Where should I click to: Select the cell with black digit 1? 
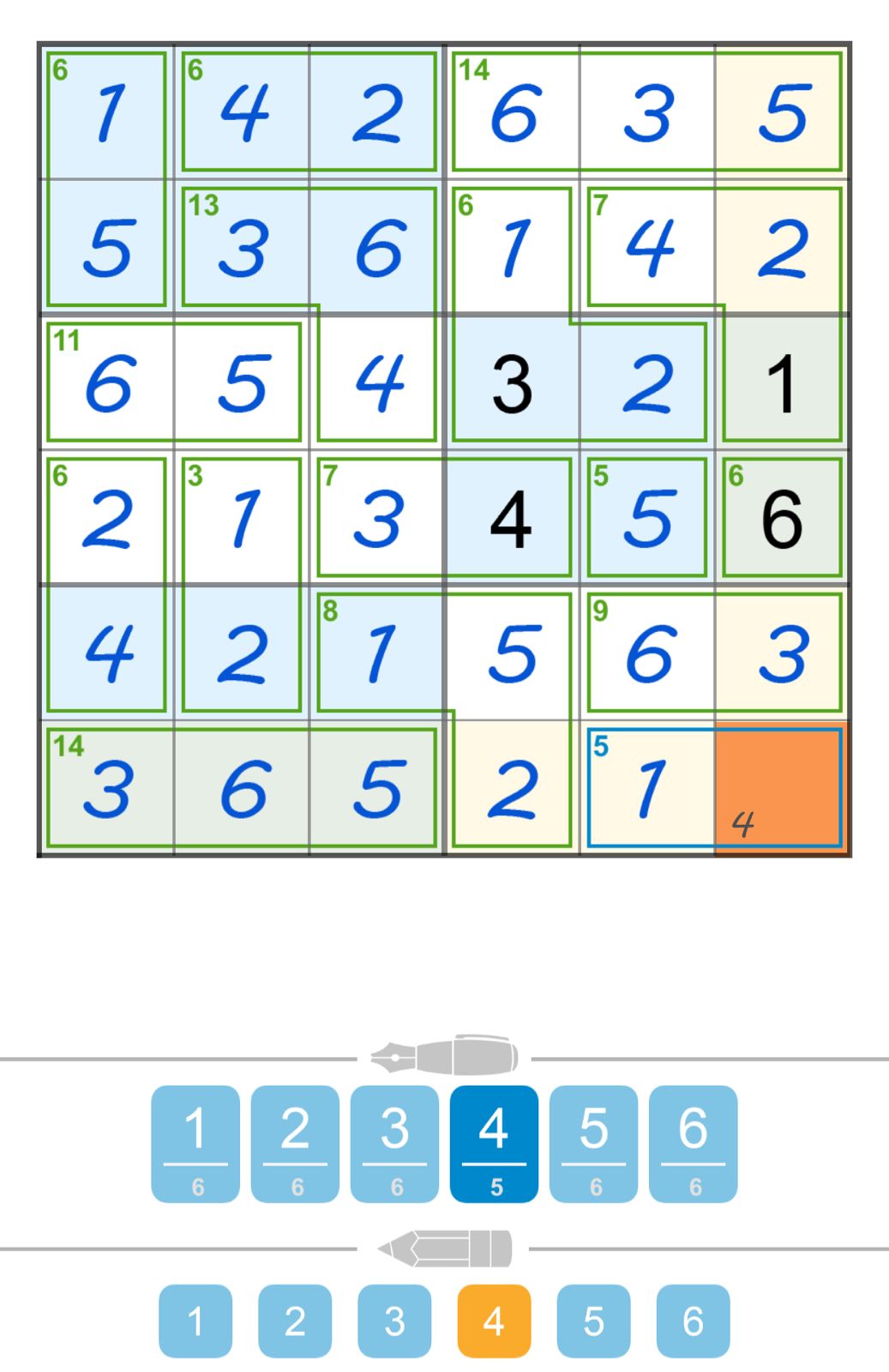(782, 382)
